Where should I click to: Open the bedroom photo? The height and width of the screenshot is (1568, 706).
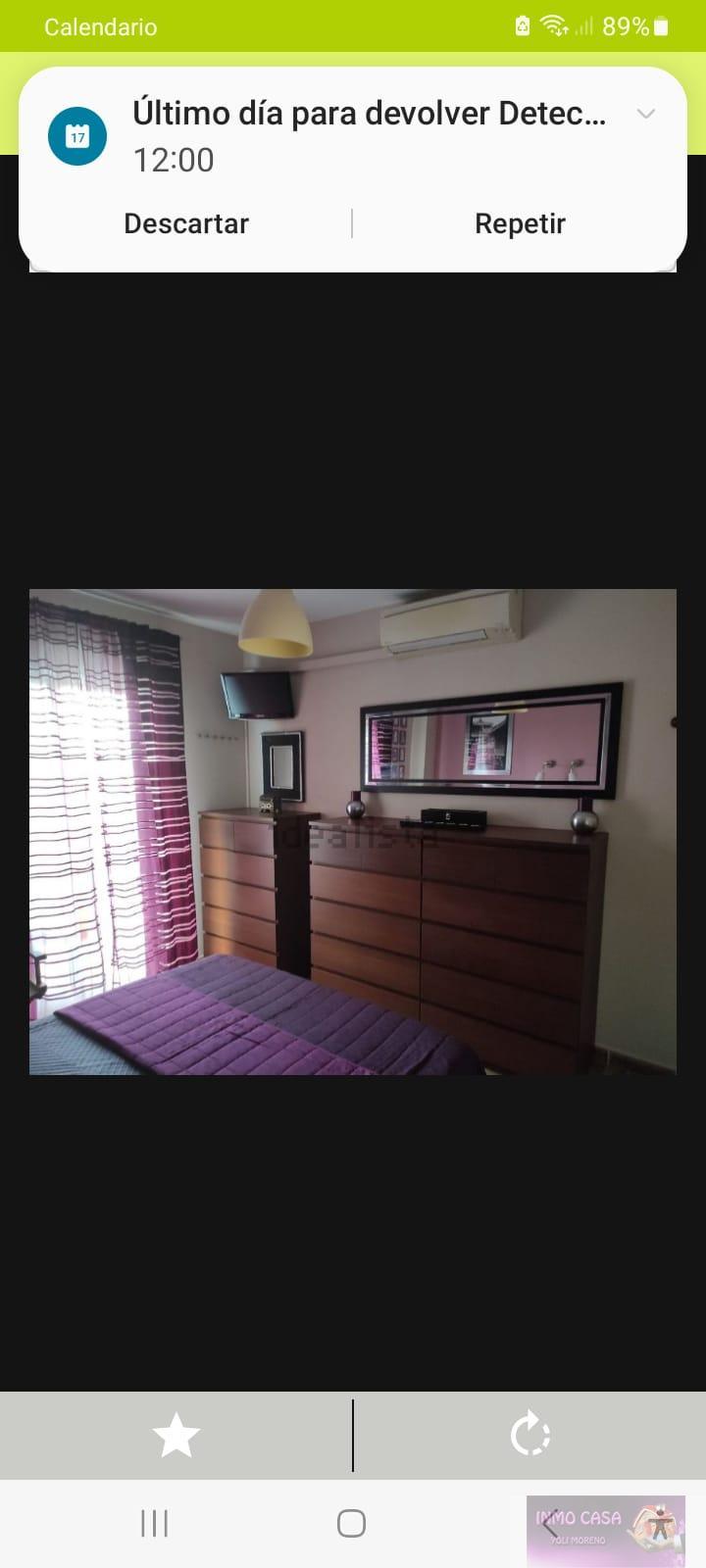(353, 831)
